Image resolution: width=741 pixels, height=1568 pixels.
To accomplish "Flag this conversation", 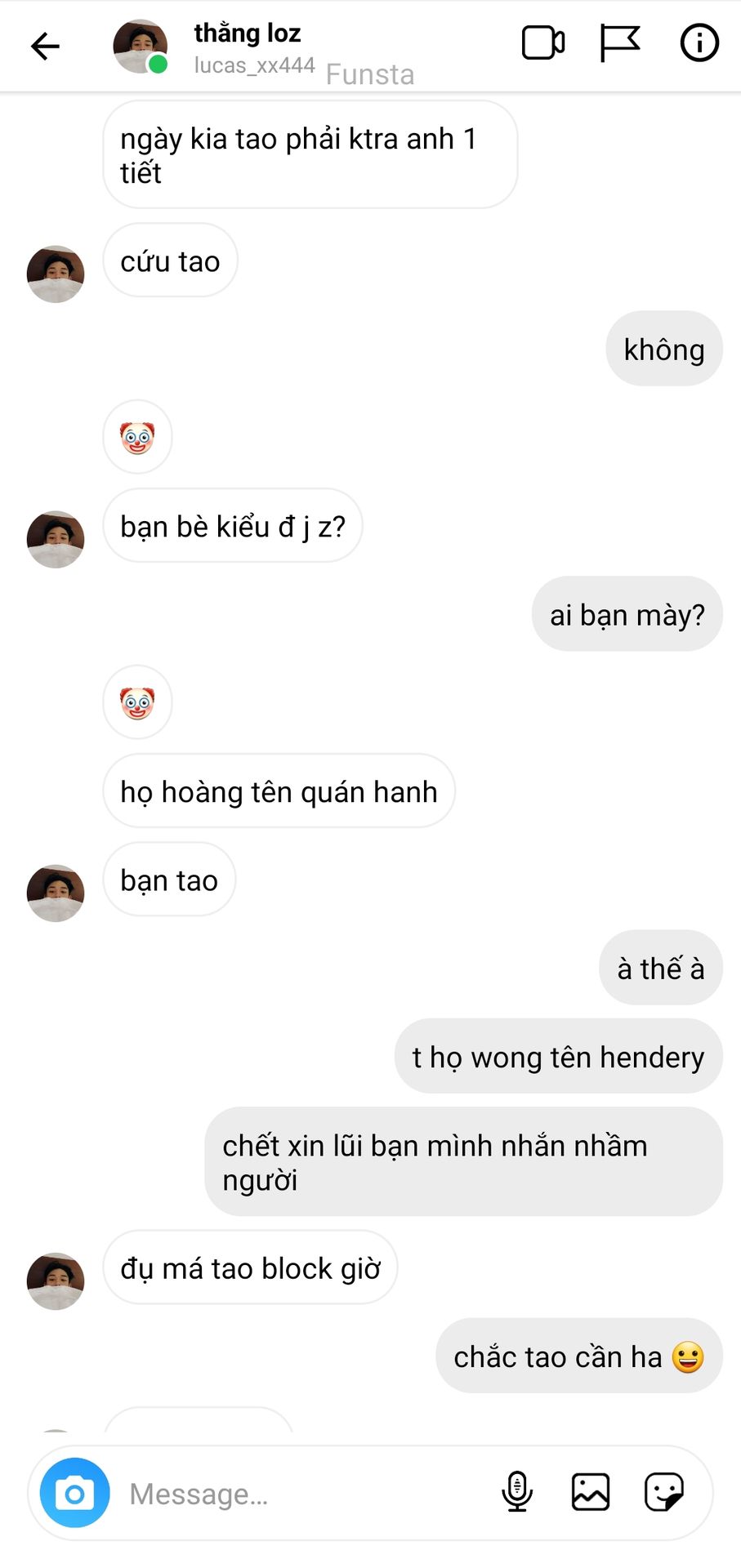I will [619, 43].
